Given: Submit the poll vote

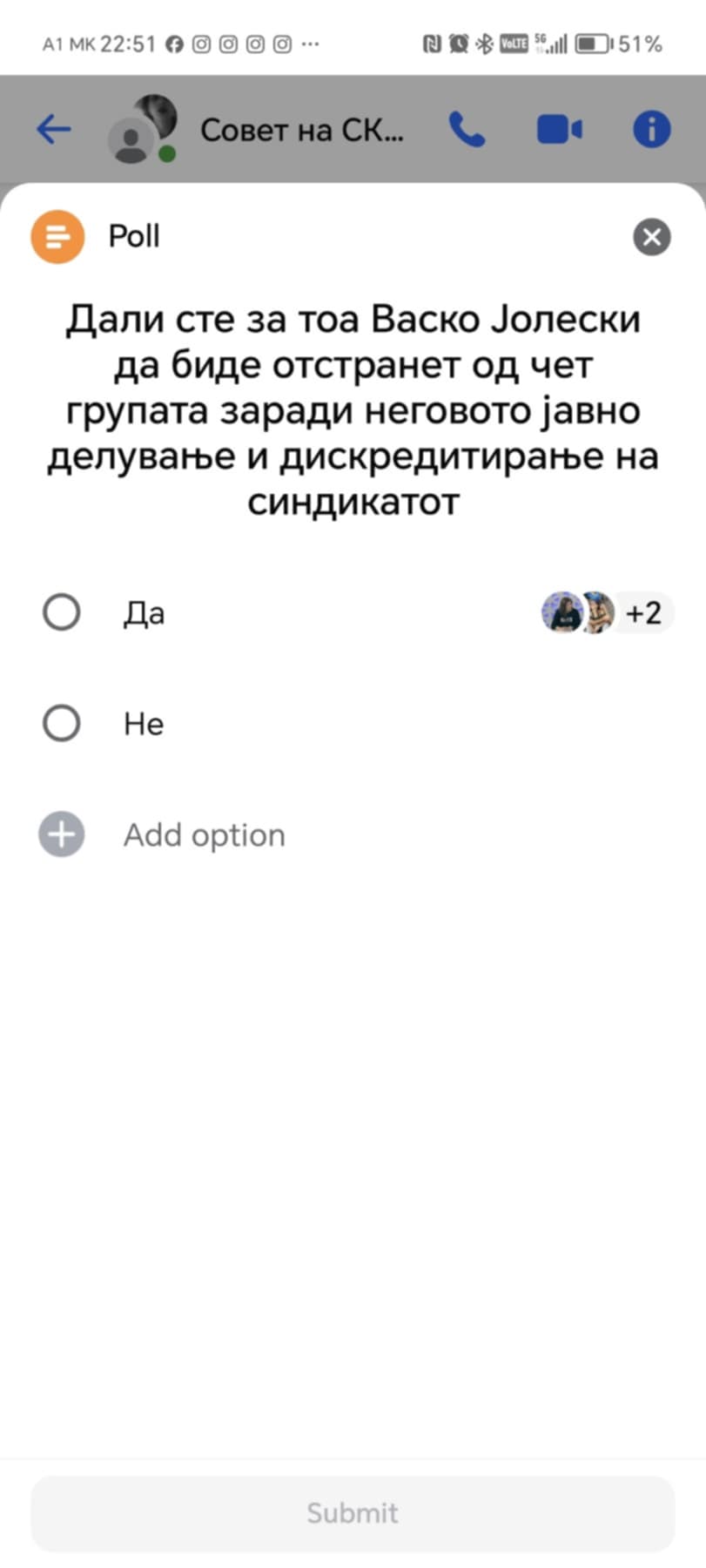Looking at the screenshot, I should click(353, 1512).
